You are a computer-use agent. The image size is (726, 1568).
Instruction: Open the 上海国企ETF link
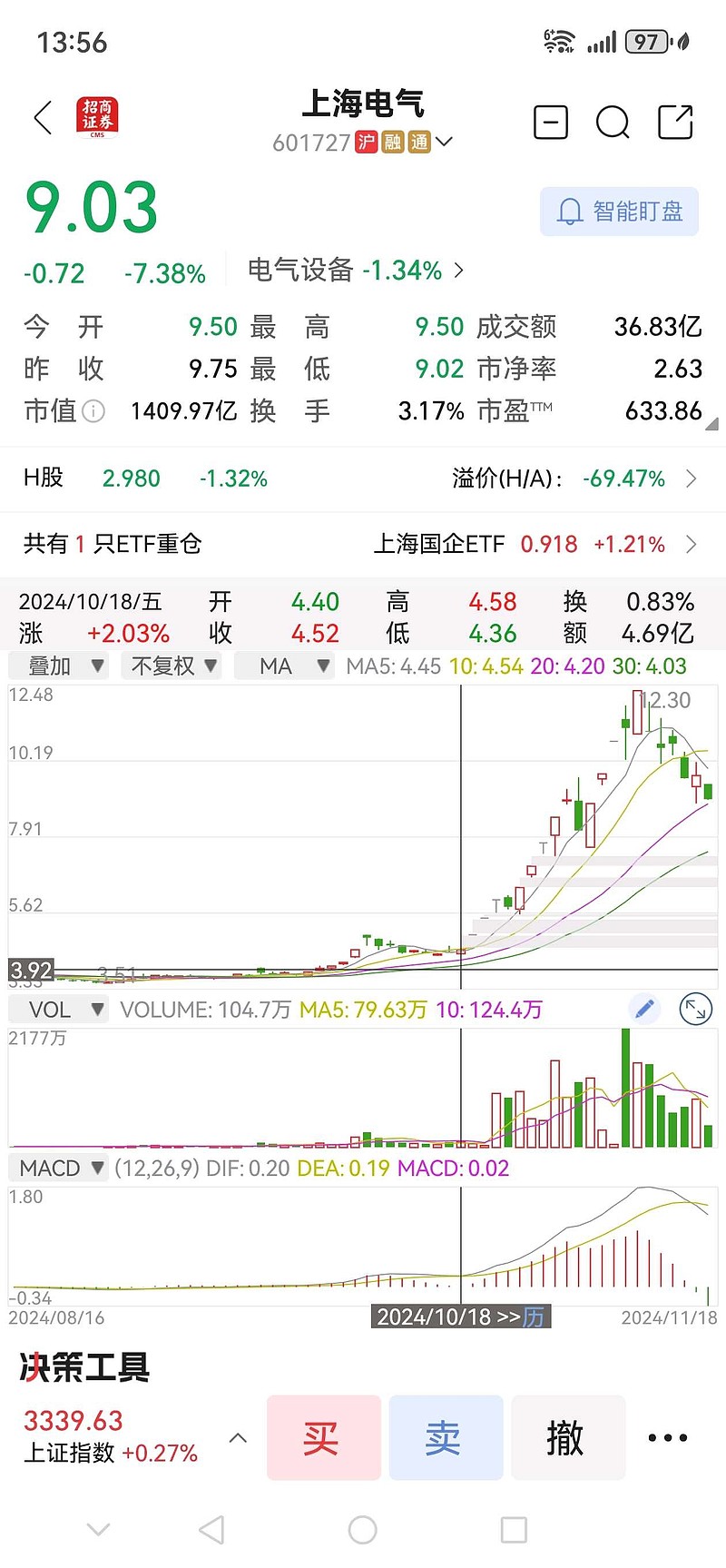click(x=438, y=544)
